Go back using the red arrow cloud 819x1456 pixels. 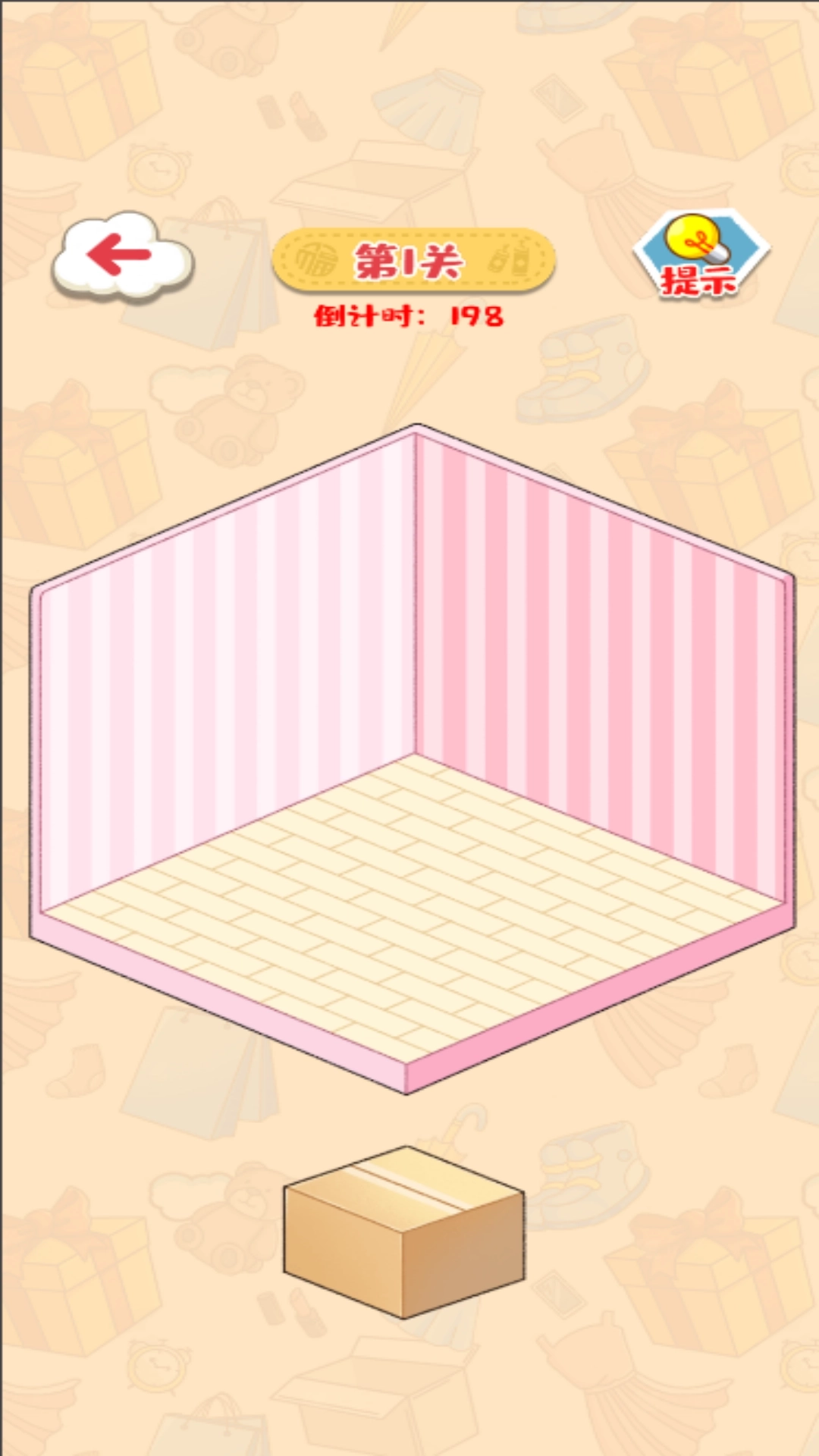click(x=121, y=255)
